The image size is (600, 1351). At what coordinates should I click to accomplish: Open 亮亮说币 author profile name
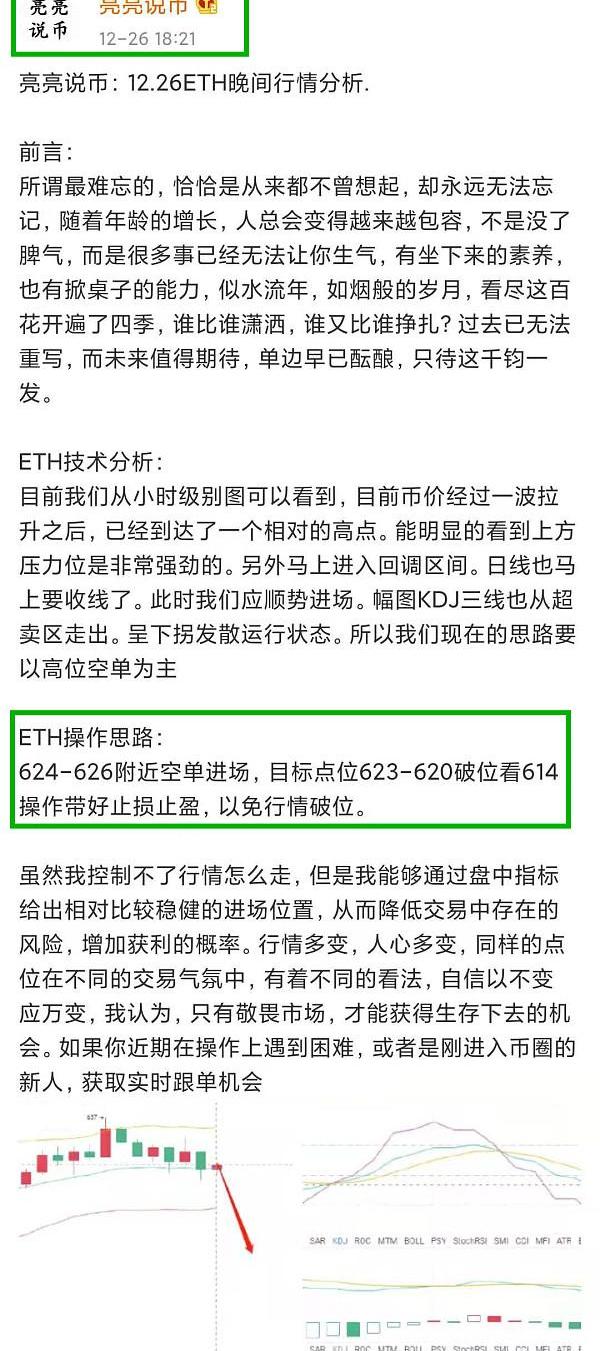coord(143,8)
